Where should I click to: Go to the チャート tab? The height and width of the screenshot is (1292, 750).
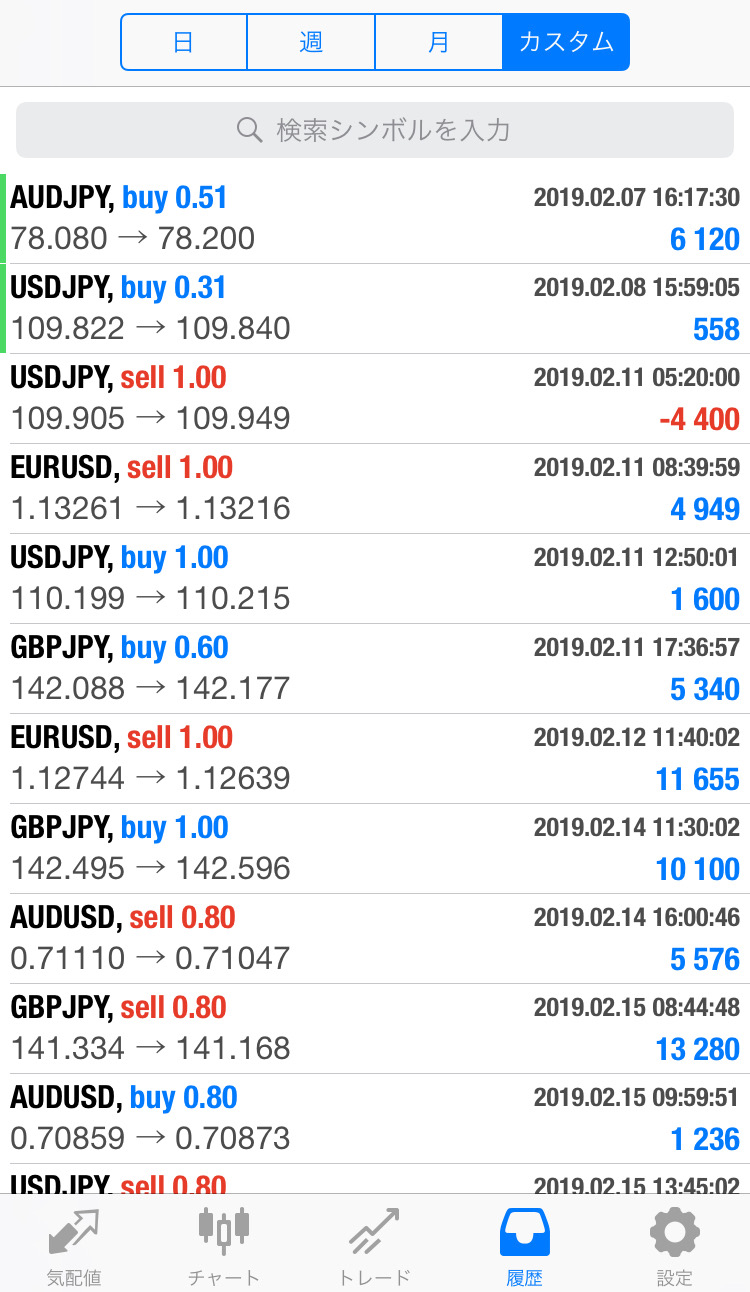224,1245
